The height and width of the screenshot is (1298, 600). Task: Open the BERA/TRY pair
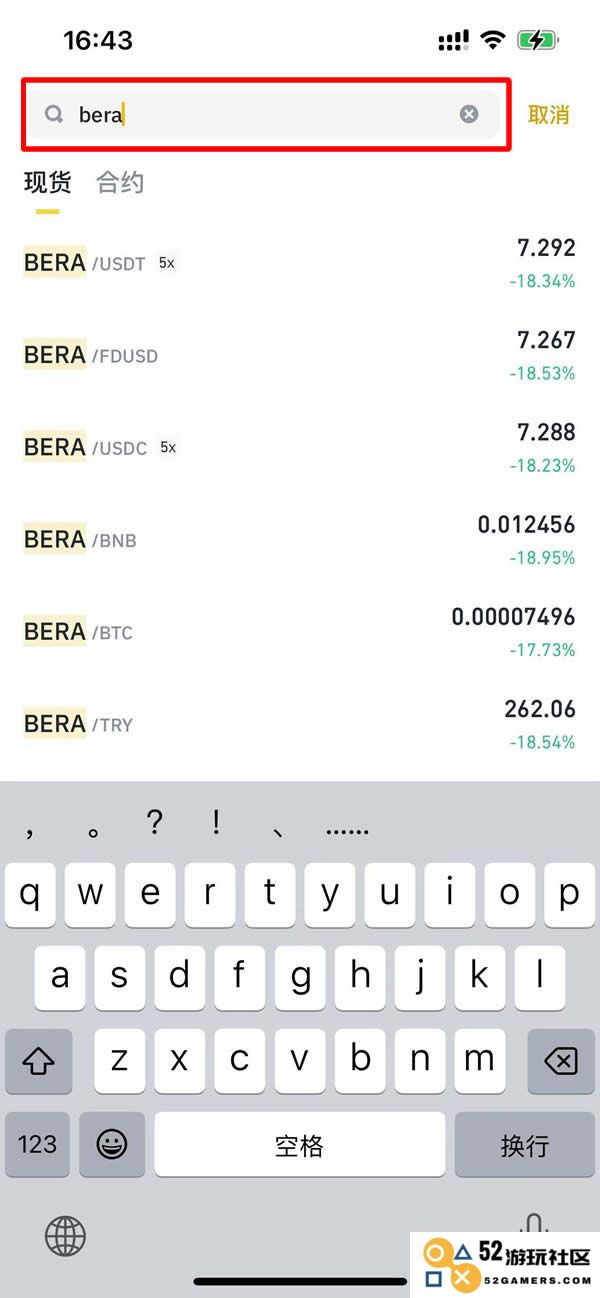[300, 723]
